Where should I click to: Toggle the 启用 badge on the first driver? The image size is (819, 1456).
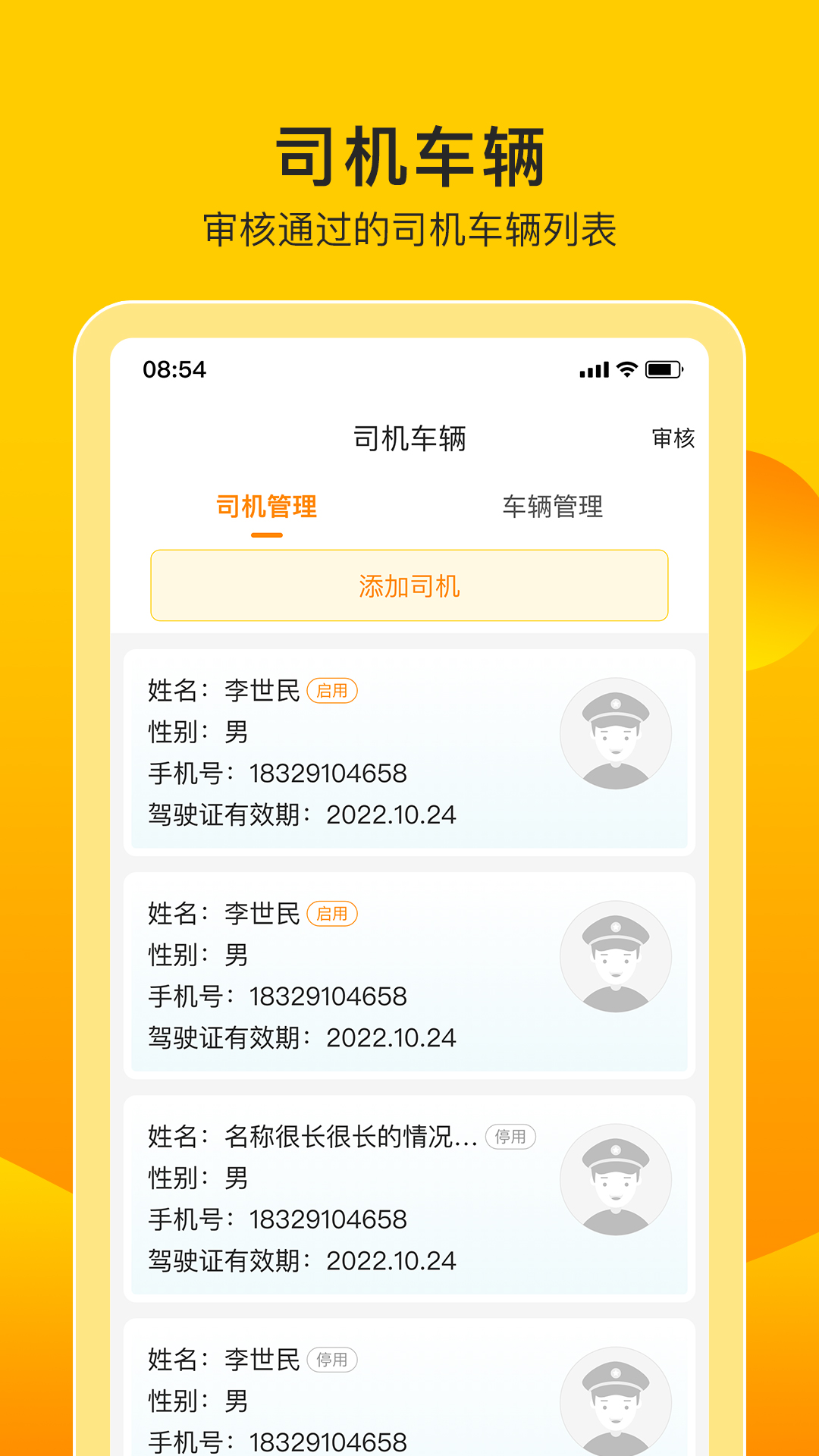pos(336,692)
